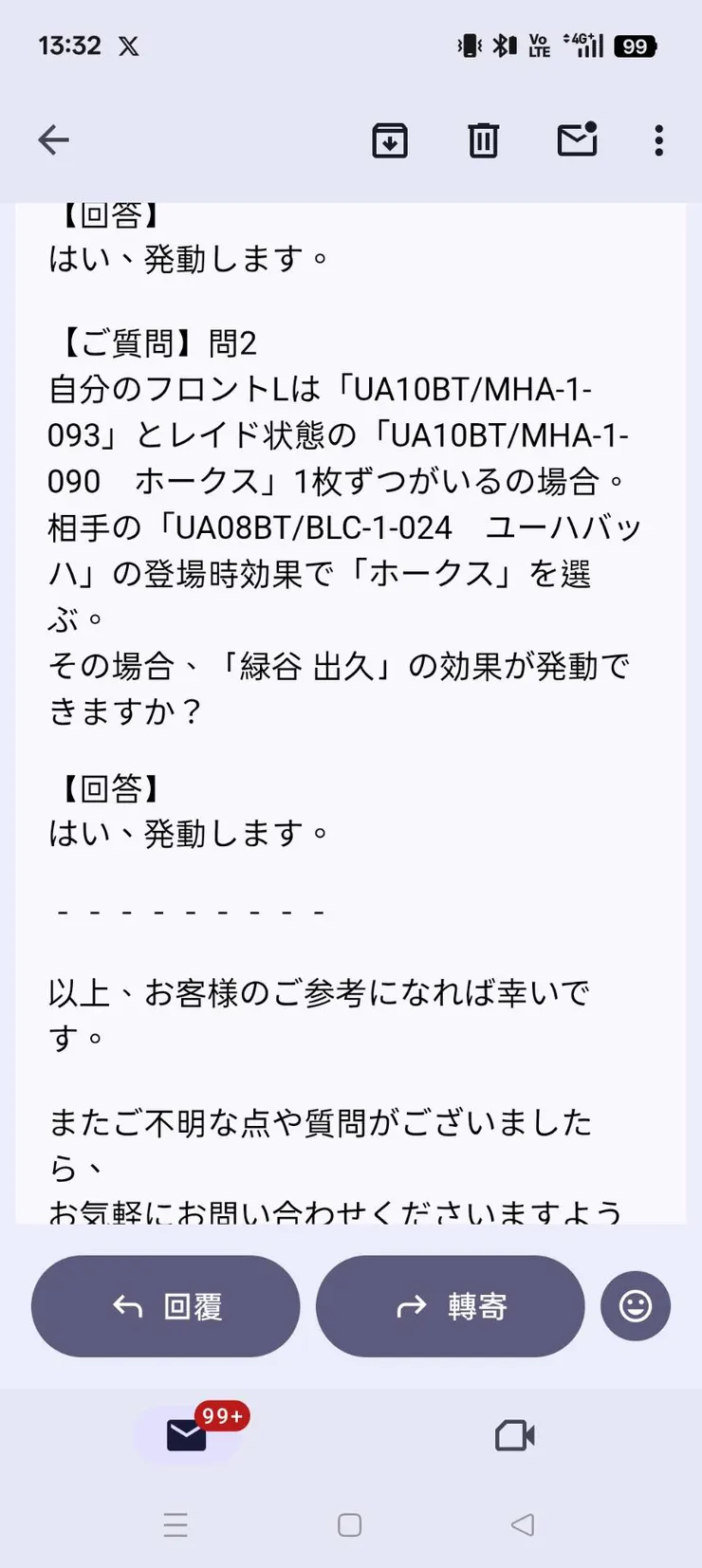This screenshot has height=1568, width=702.
Task: Tap 轉寄 to forward the email
Action: coord(450,1306)
